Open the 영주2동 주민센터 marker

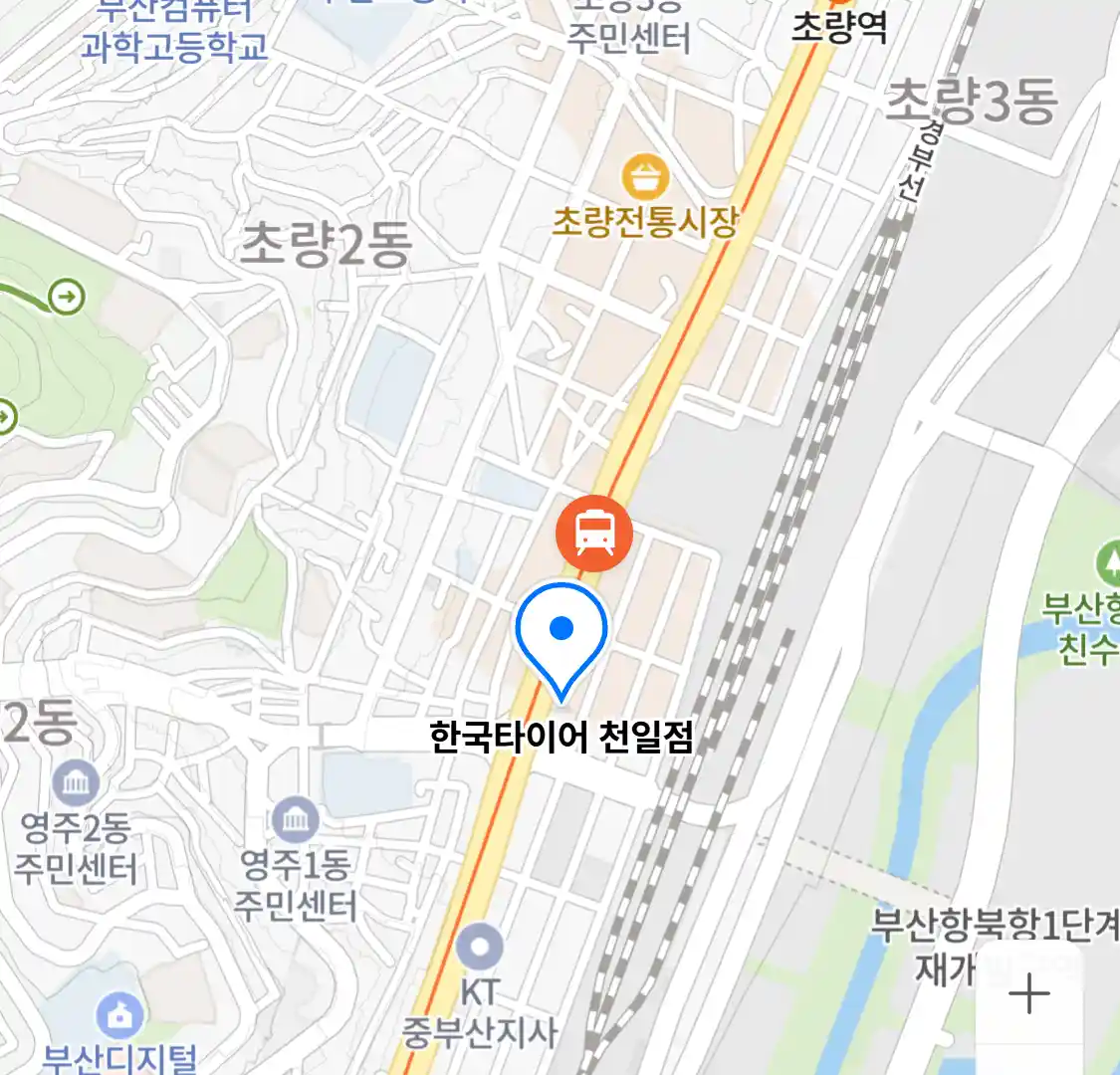76,784
